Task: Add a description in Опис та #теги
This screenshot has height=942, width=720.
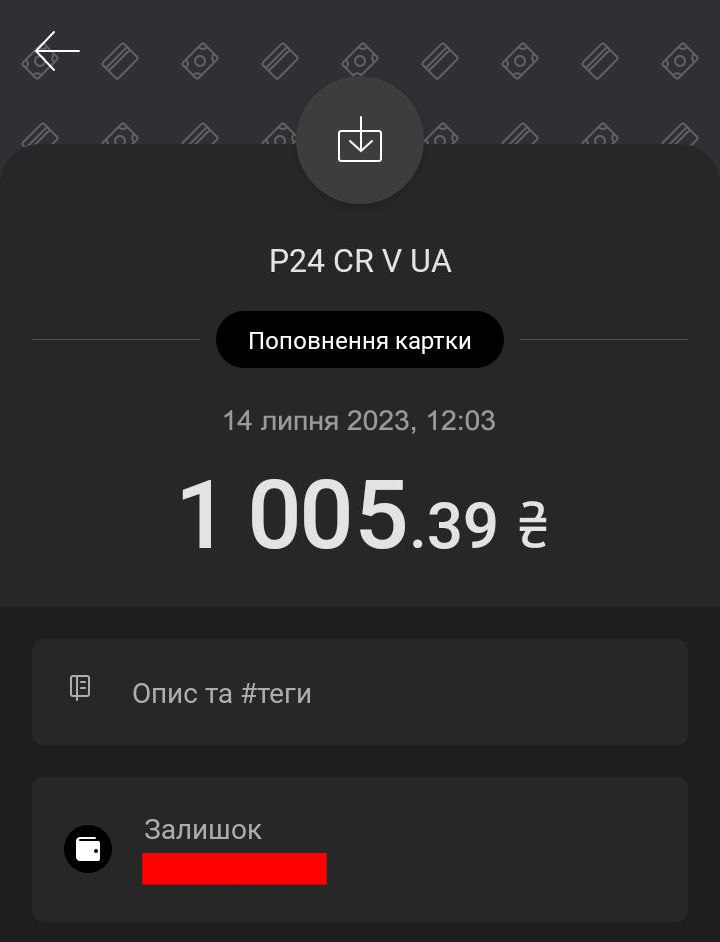Action: 359,692
